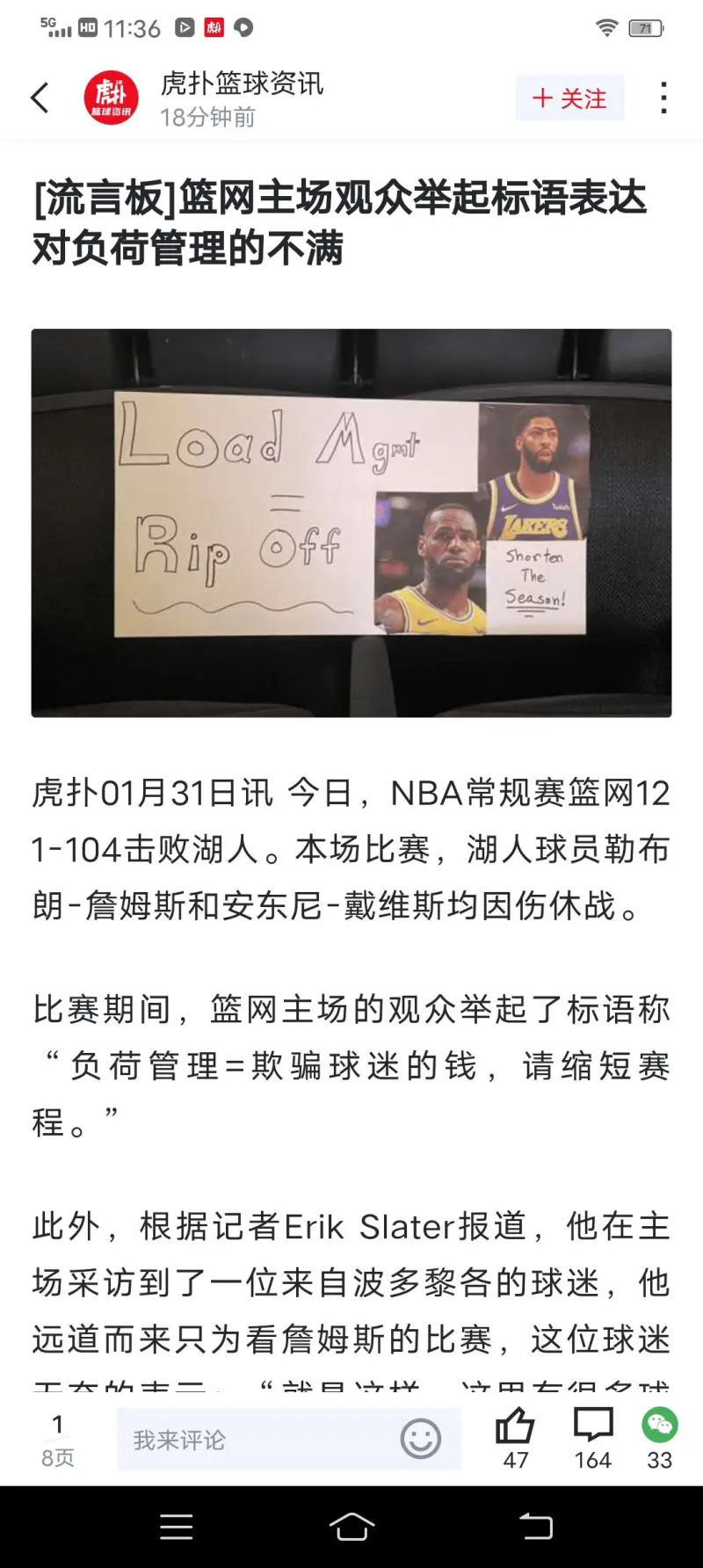The width and height of the screenshot is (703, 1568).
Task: Open the three-dot overflow menu
Action: [663, 98]
